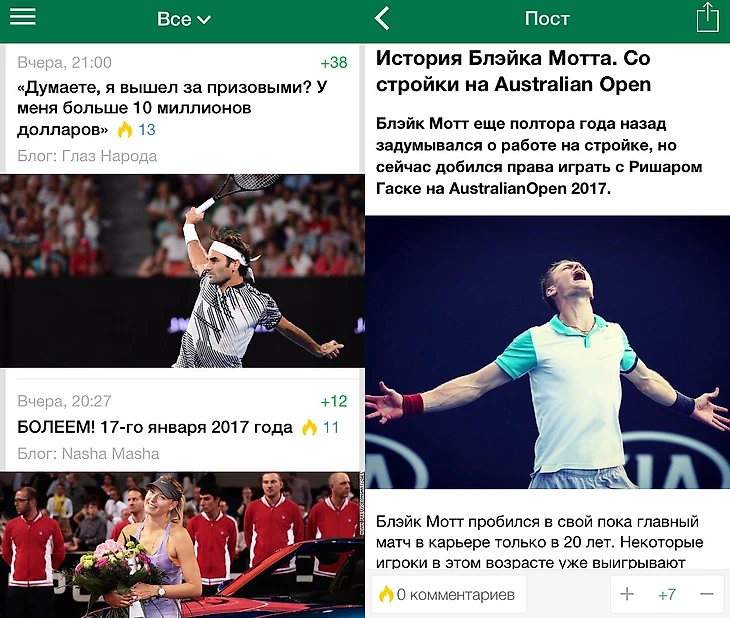This screenshot has width=730, height=618.
Task: Expand the "Все" filter dropdown
Action: [184, 19]
